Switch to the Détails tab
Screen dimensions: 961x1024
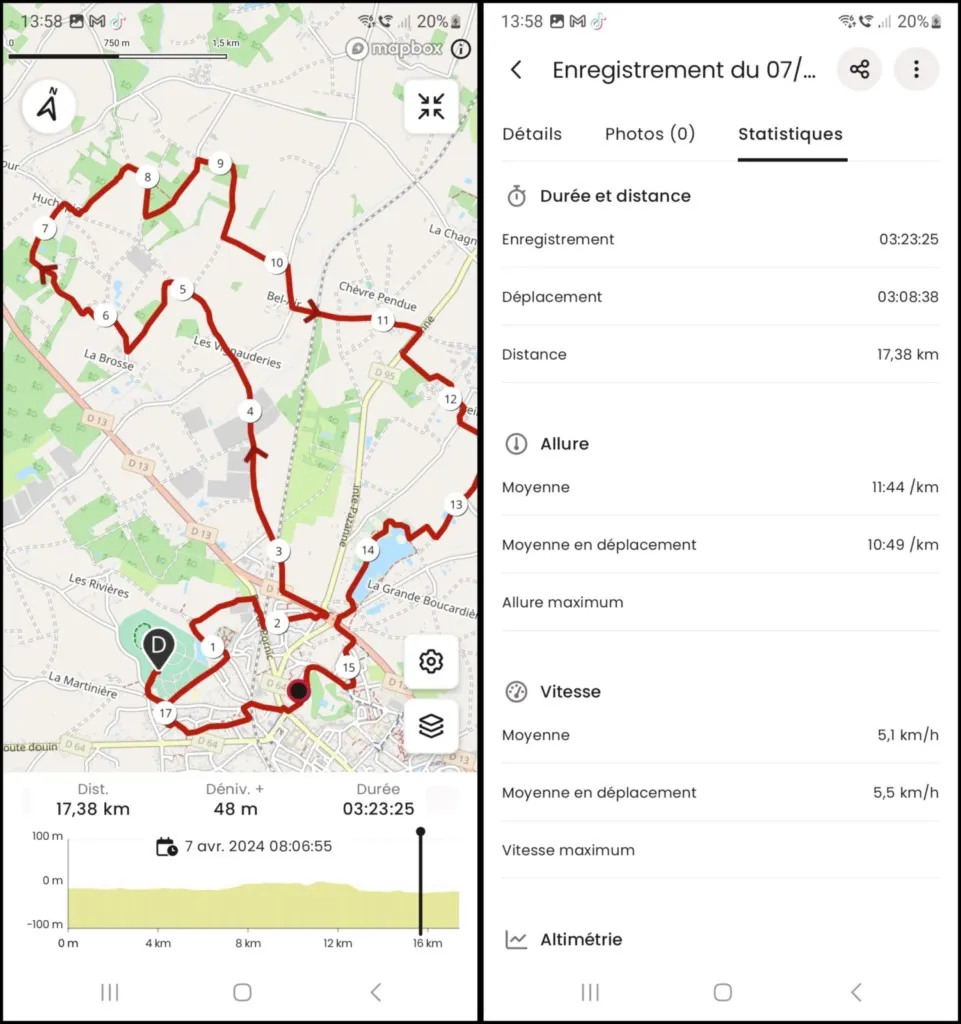[x=532, y=134]
